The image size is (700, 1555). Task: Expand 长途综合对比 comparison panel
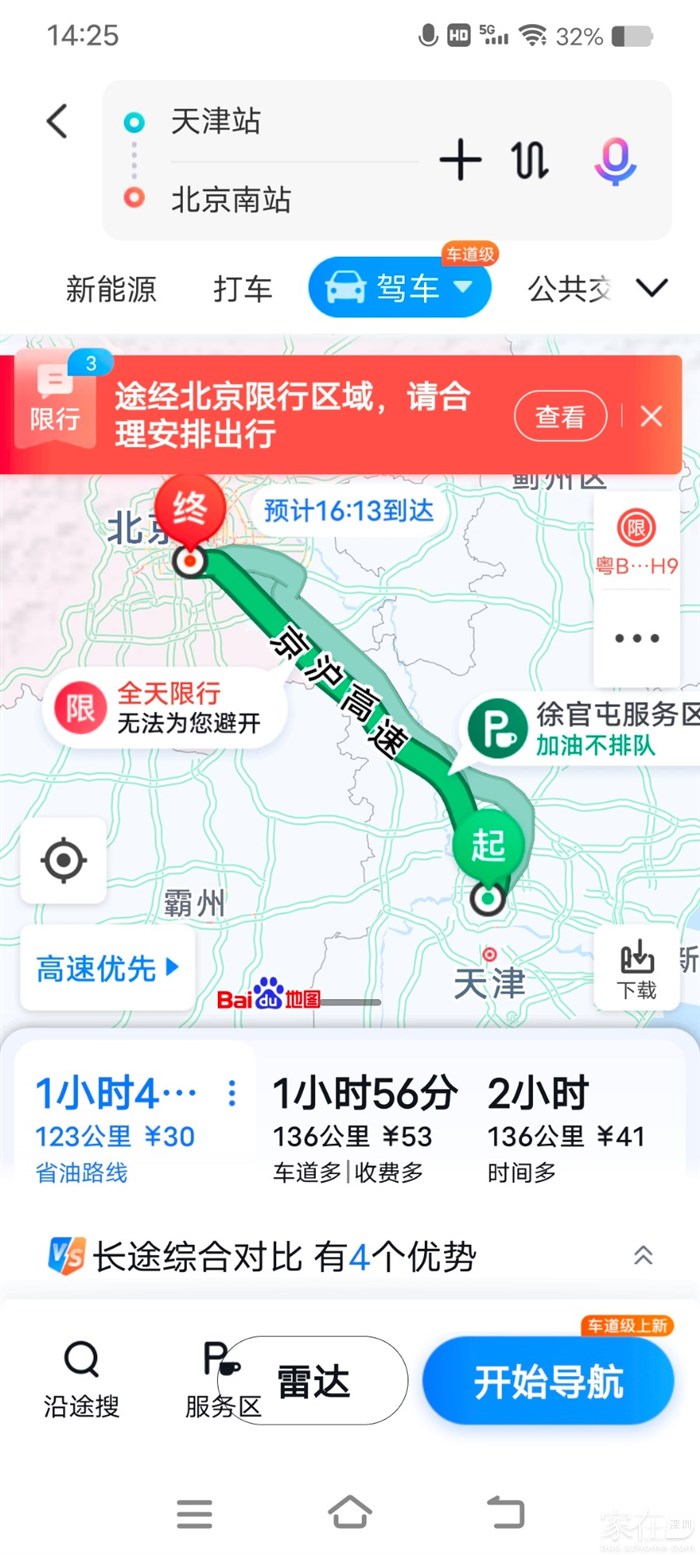click(x=643, y=1255)
